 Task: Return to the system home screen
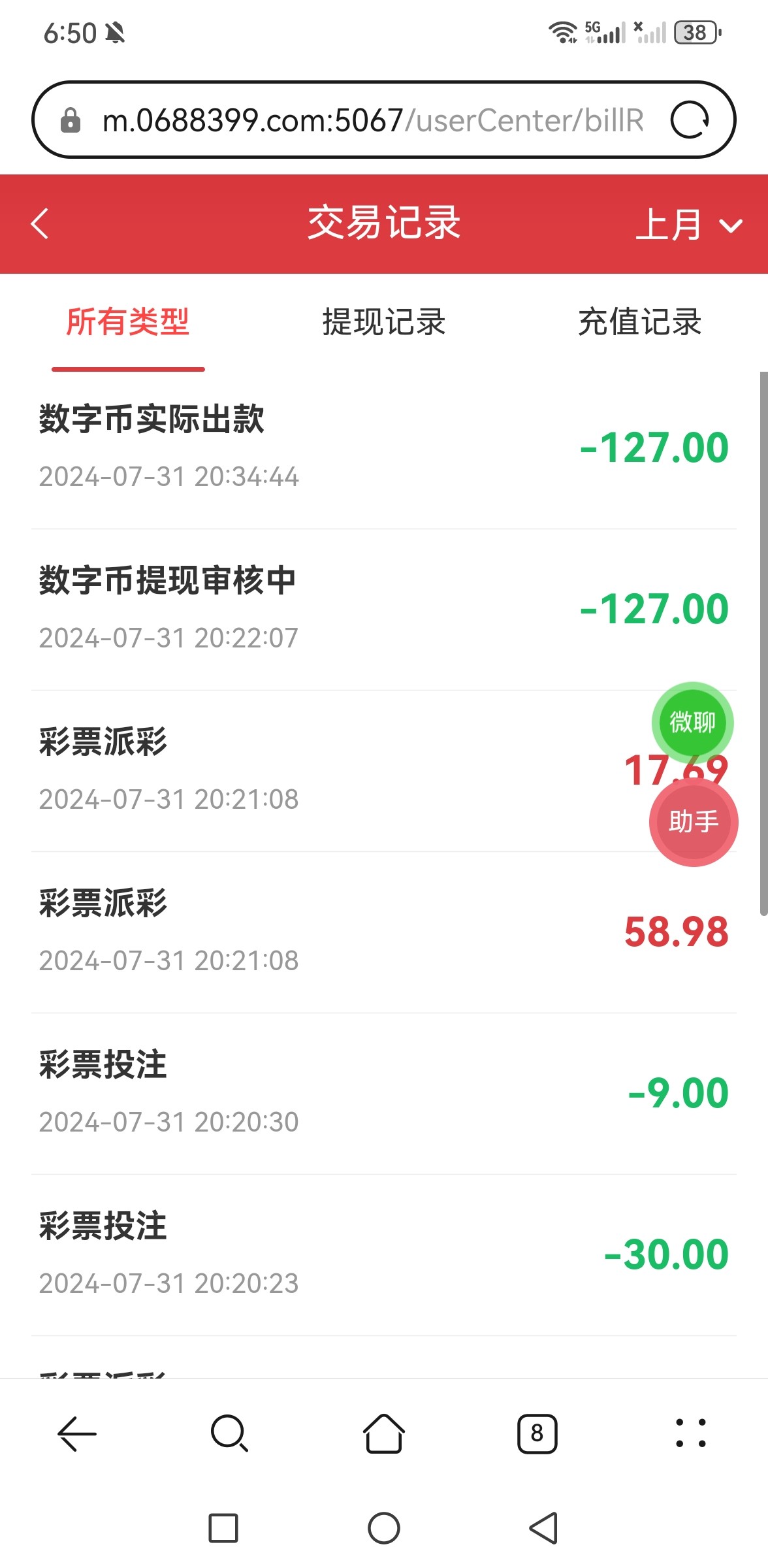tap(384, 1527)
